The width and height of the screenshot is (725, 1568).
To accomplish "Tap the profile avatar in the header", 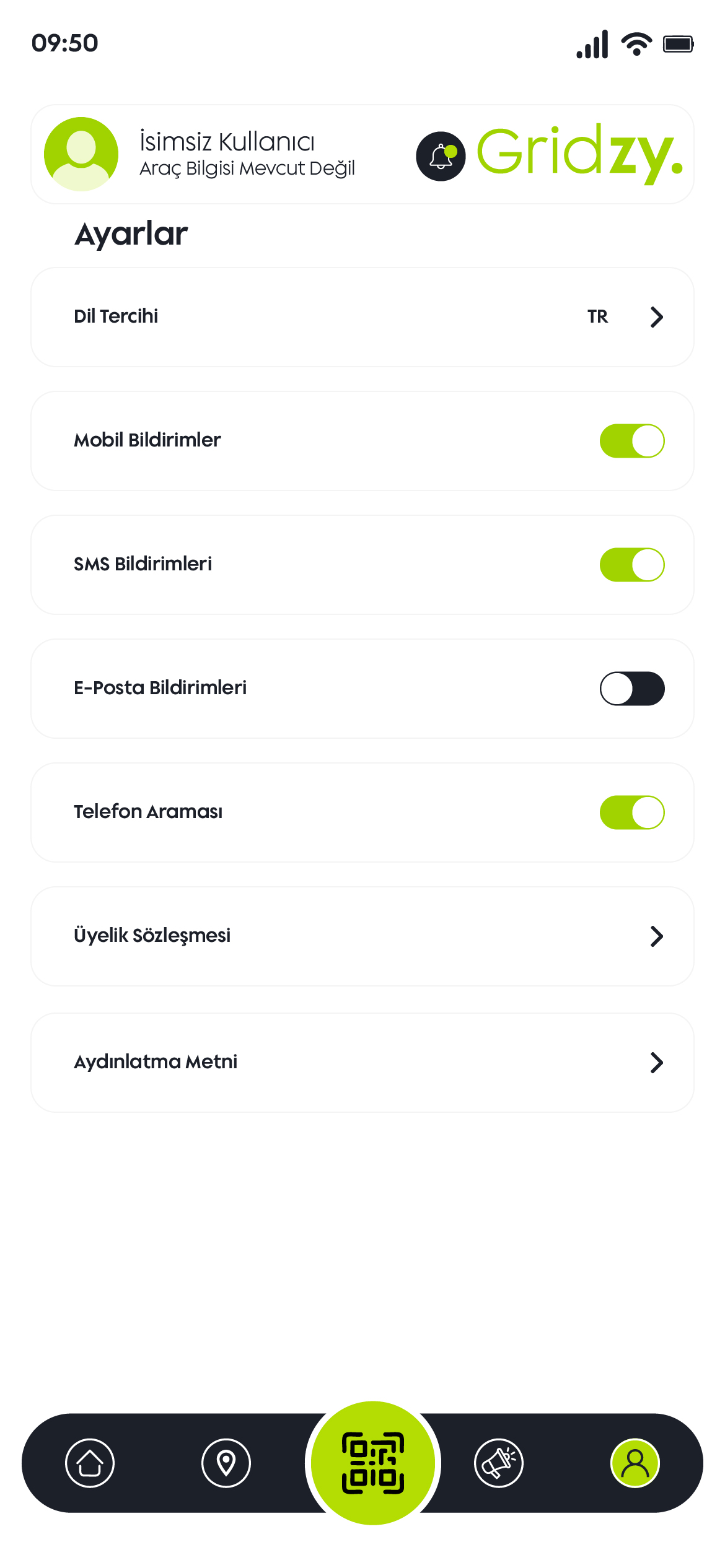I will click(81, 154).
